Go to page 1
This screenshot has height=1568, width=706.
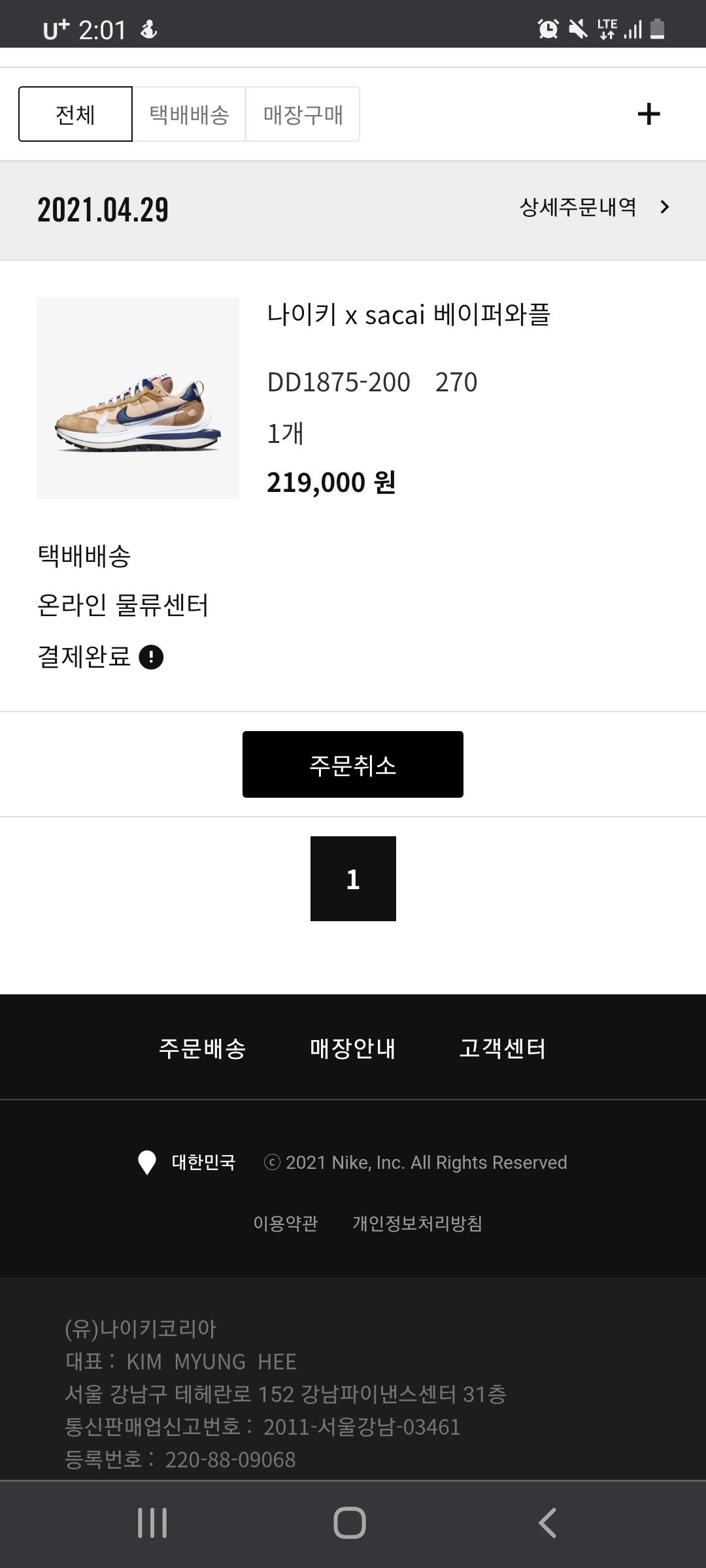(353, 879)
